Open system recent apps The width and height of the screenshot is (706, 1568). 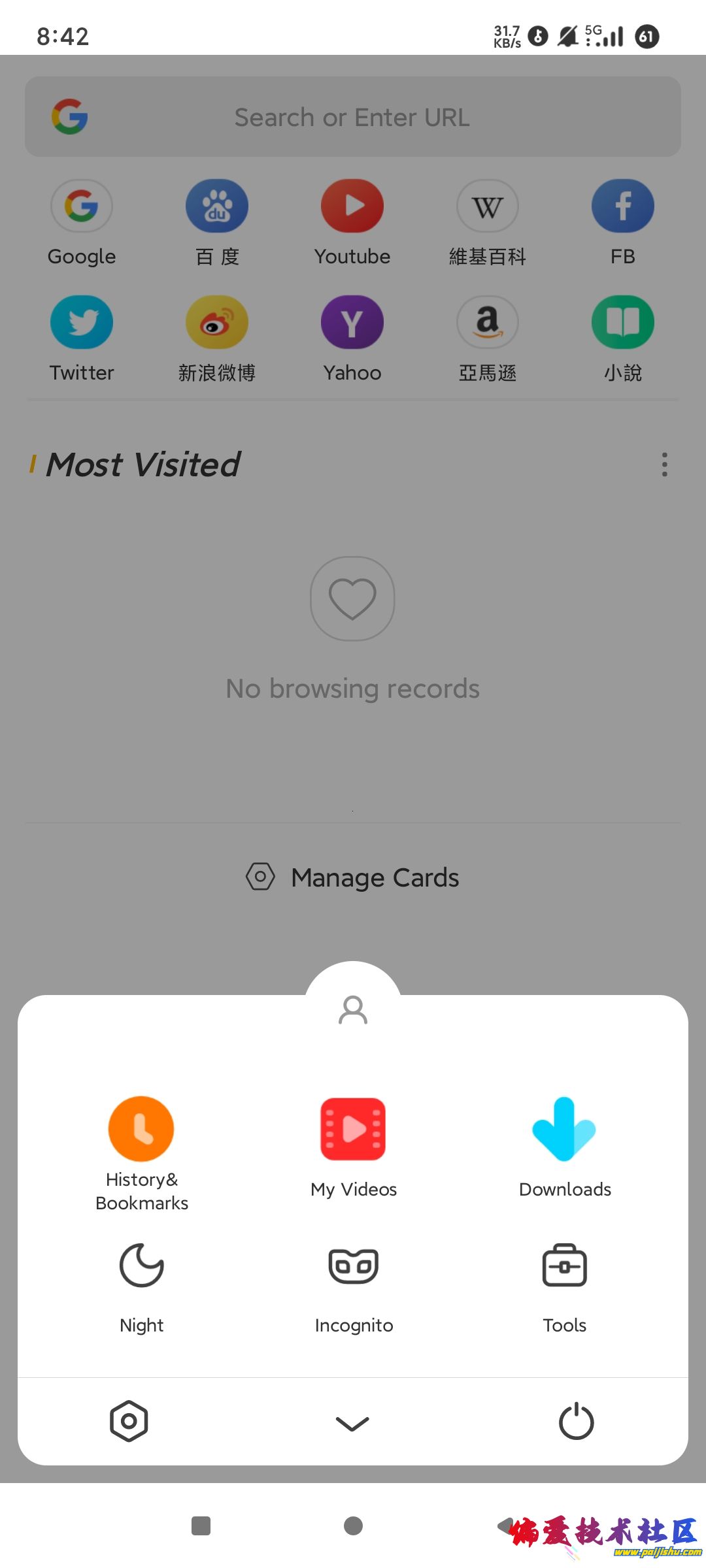click(x=201, y=1526)
